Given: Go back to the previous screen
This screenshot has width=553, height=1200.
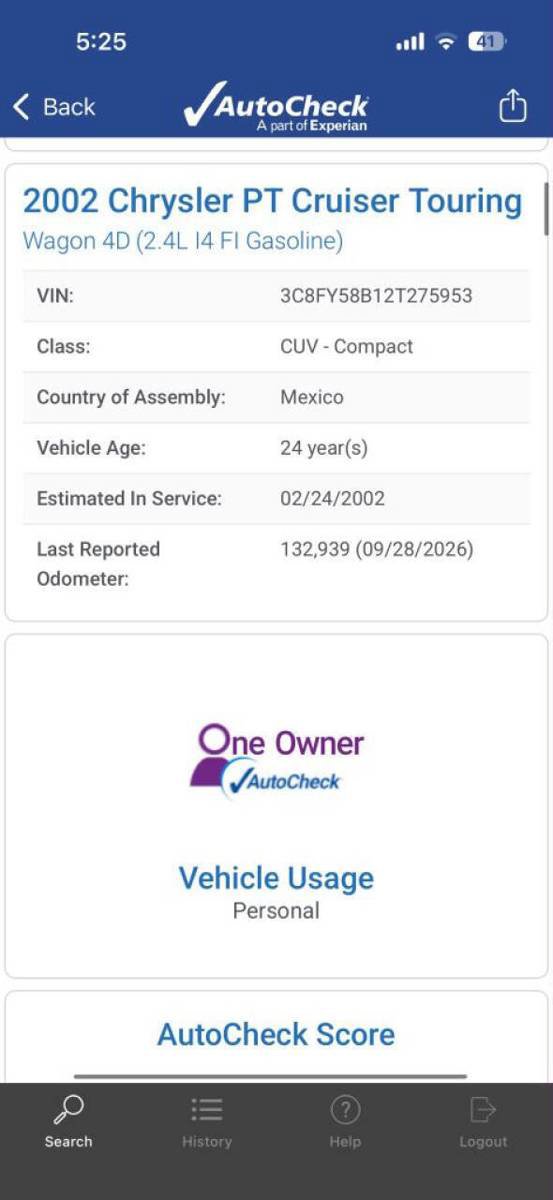Looking at the screenshot, I should pos(54,106).
